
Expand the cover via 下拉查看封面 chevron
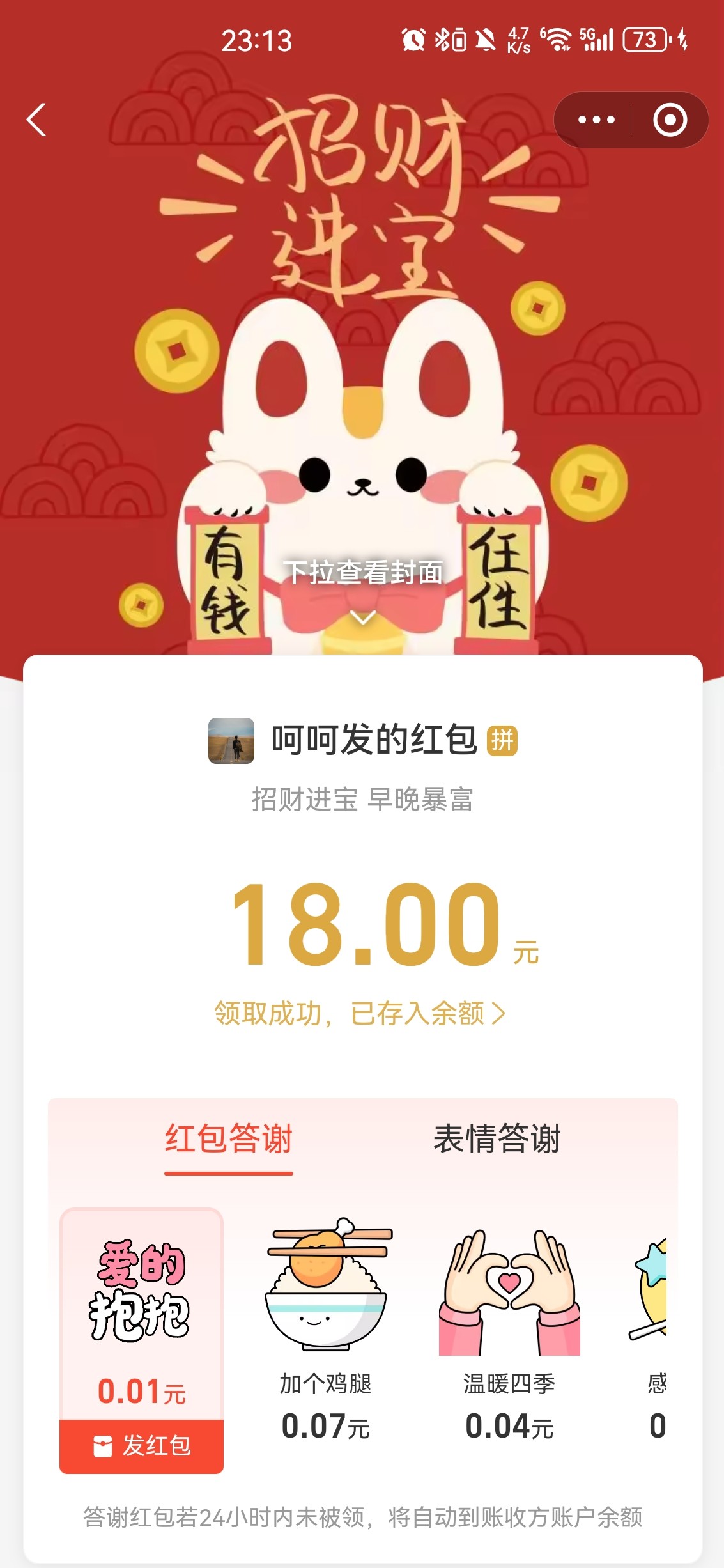coord(363,617)
